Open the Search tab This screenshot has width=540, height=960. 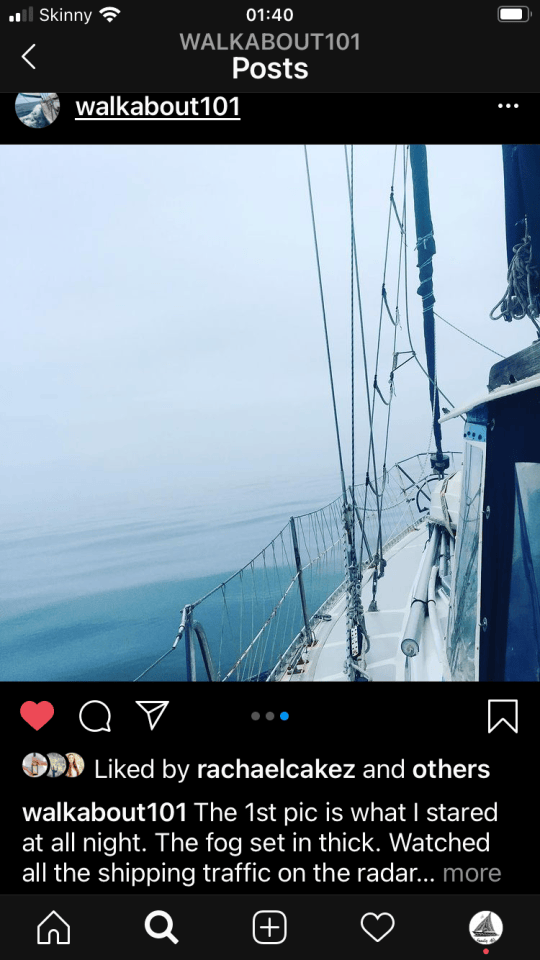162,927
